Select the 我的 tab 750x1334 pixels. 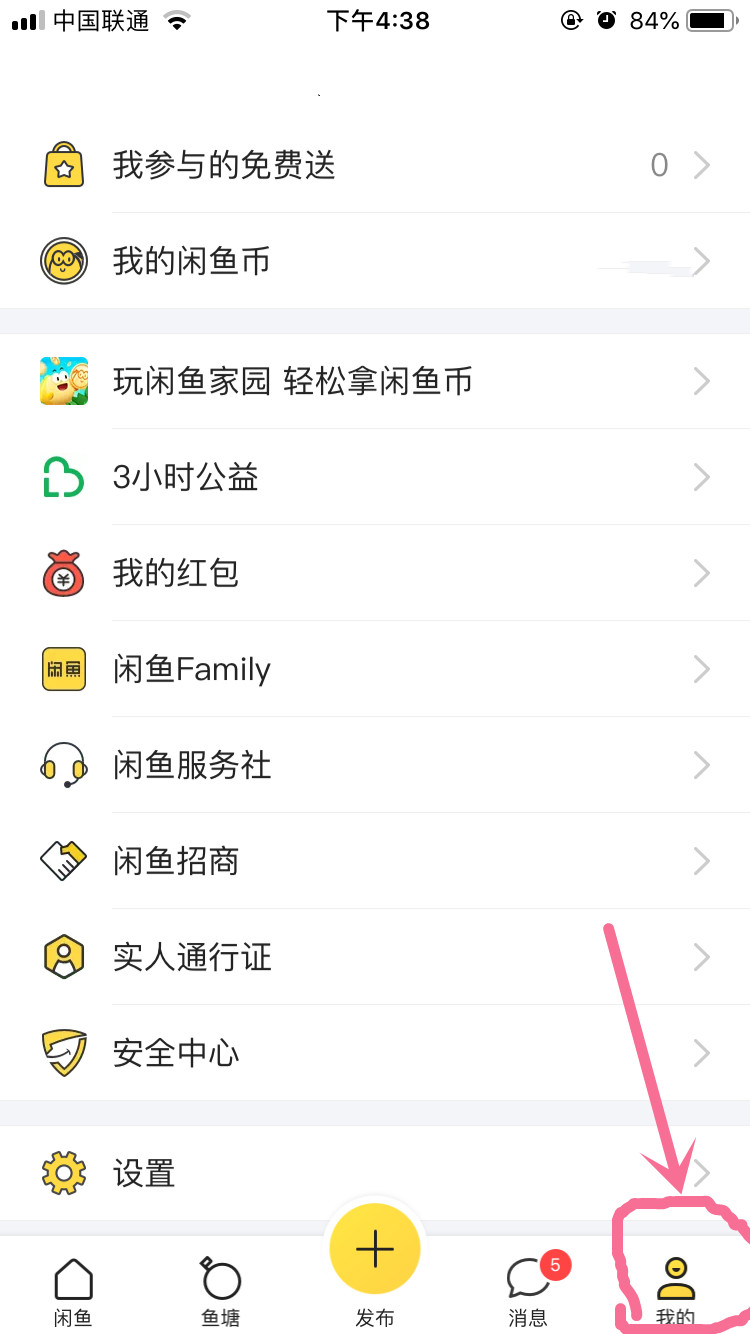coord(675,1290)
